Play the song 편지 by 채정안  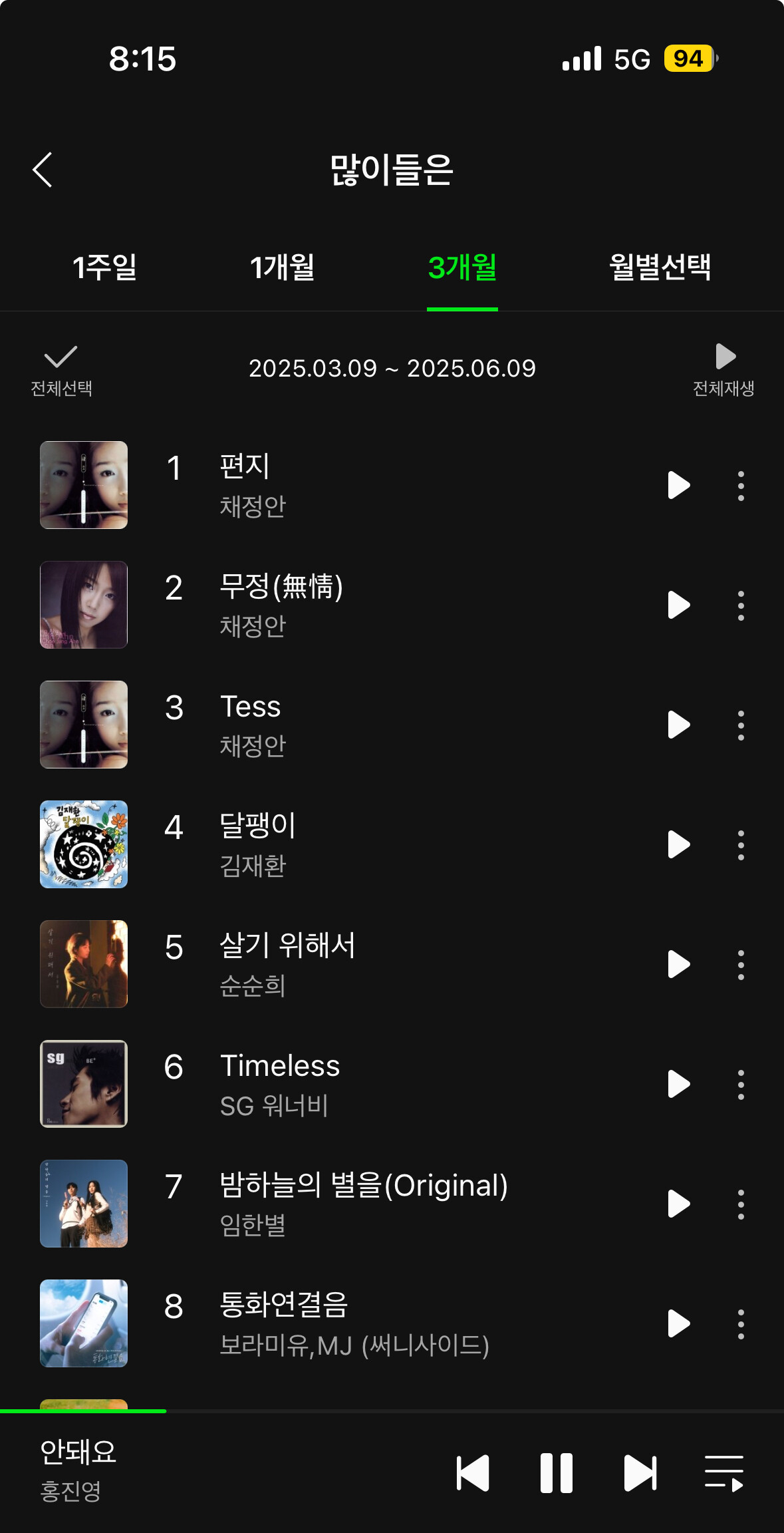(678, 485)
